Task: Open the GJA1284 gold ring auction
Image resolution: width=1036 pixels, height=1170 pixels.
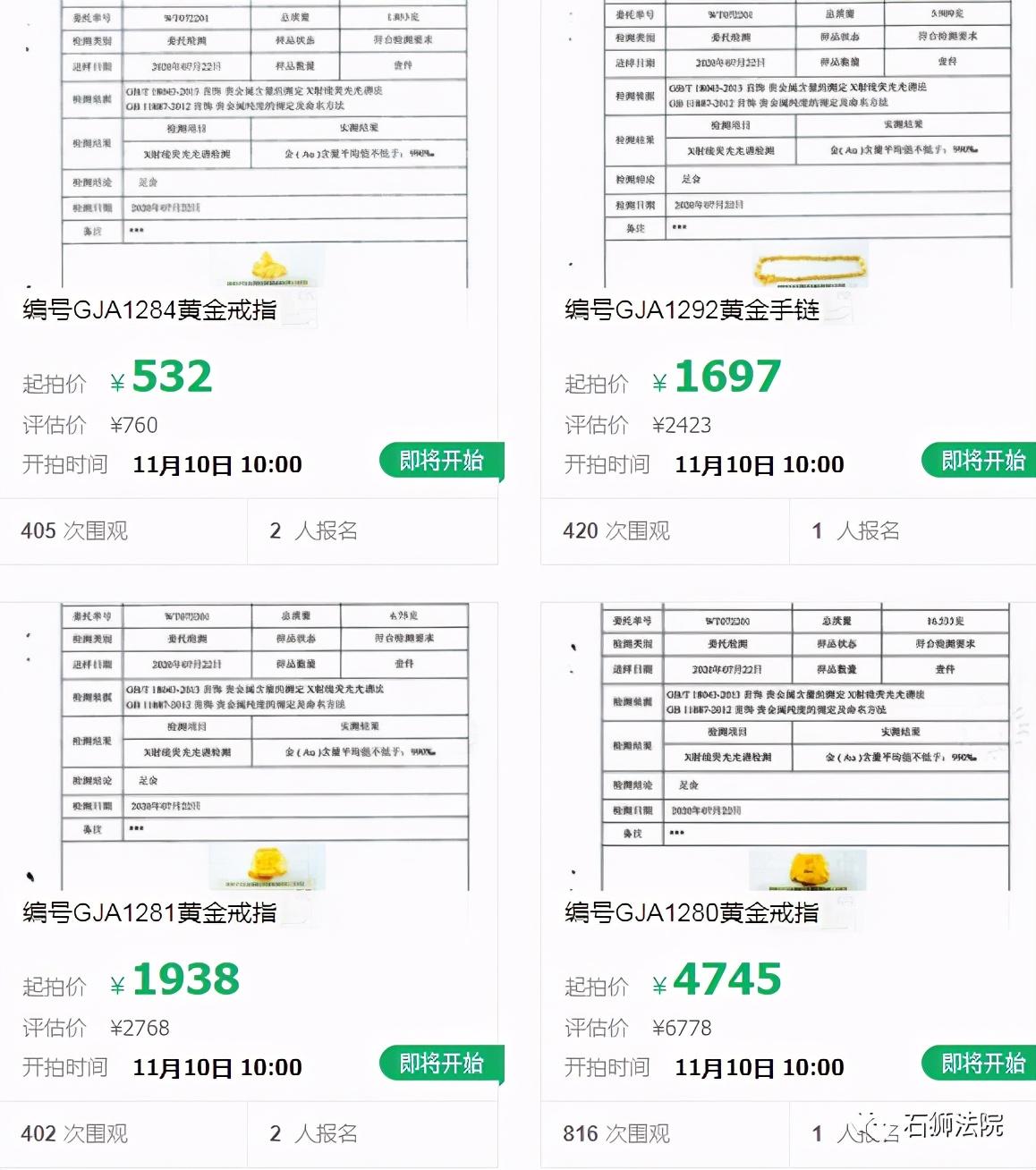Action: point(149,310)
